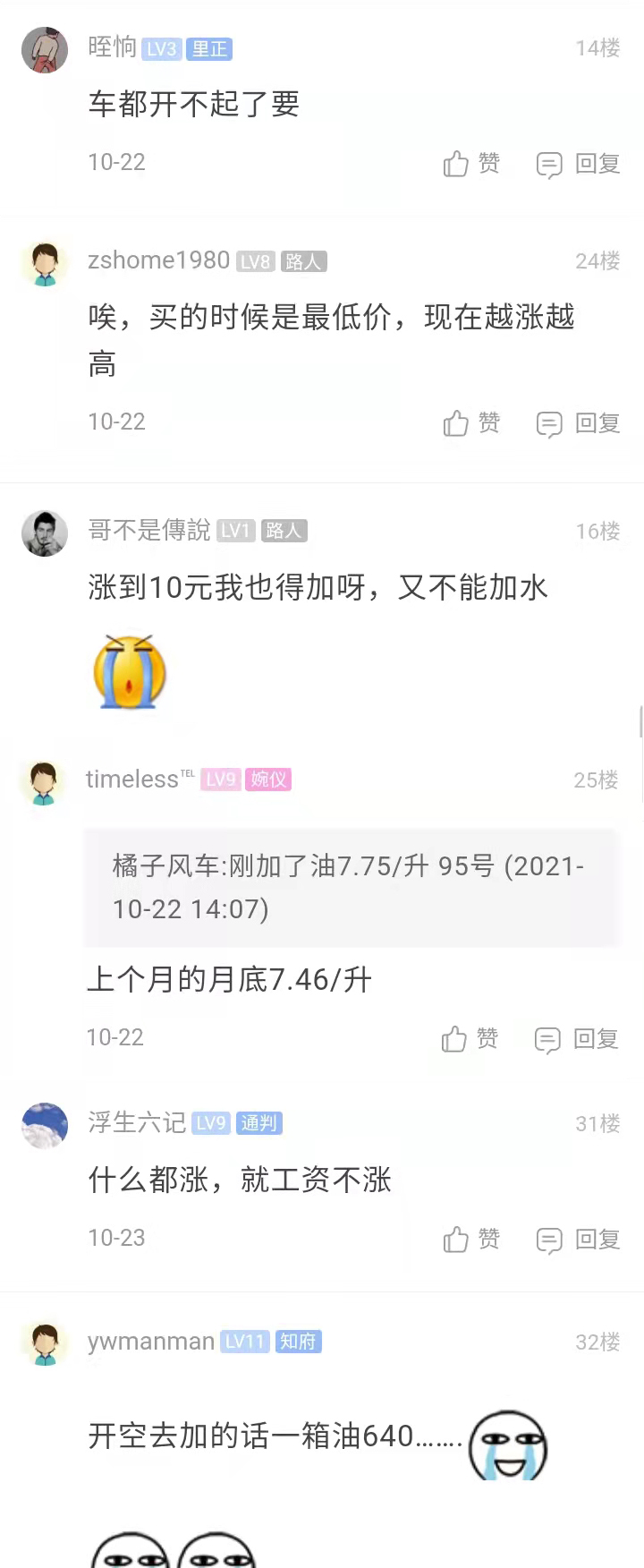Like zshome1980's comment

tap(470, 422)
